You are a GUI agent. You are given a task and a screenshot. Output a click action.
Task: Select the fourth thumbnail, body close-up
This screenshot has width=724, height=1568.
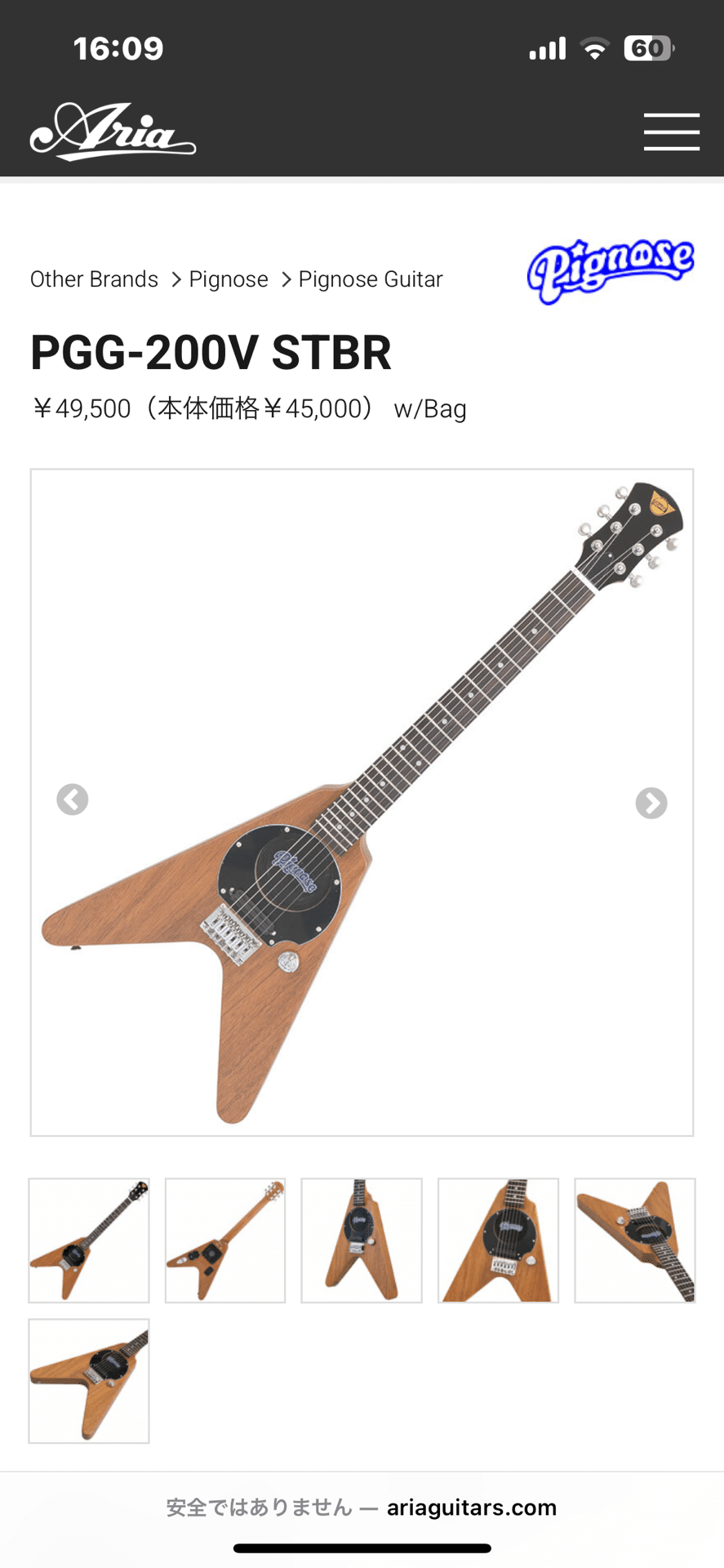point(498,1240)
